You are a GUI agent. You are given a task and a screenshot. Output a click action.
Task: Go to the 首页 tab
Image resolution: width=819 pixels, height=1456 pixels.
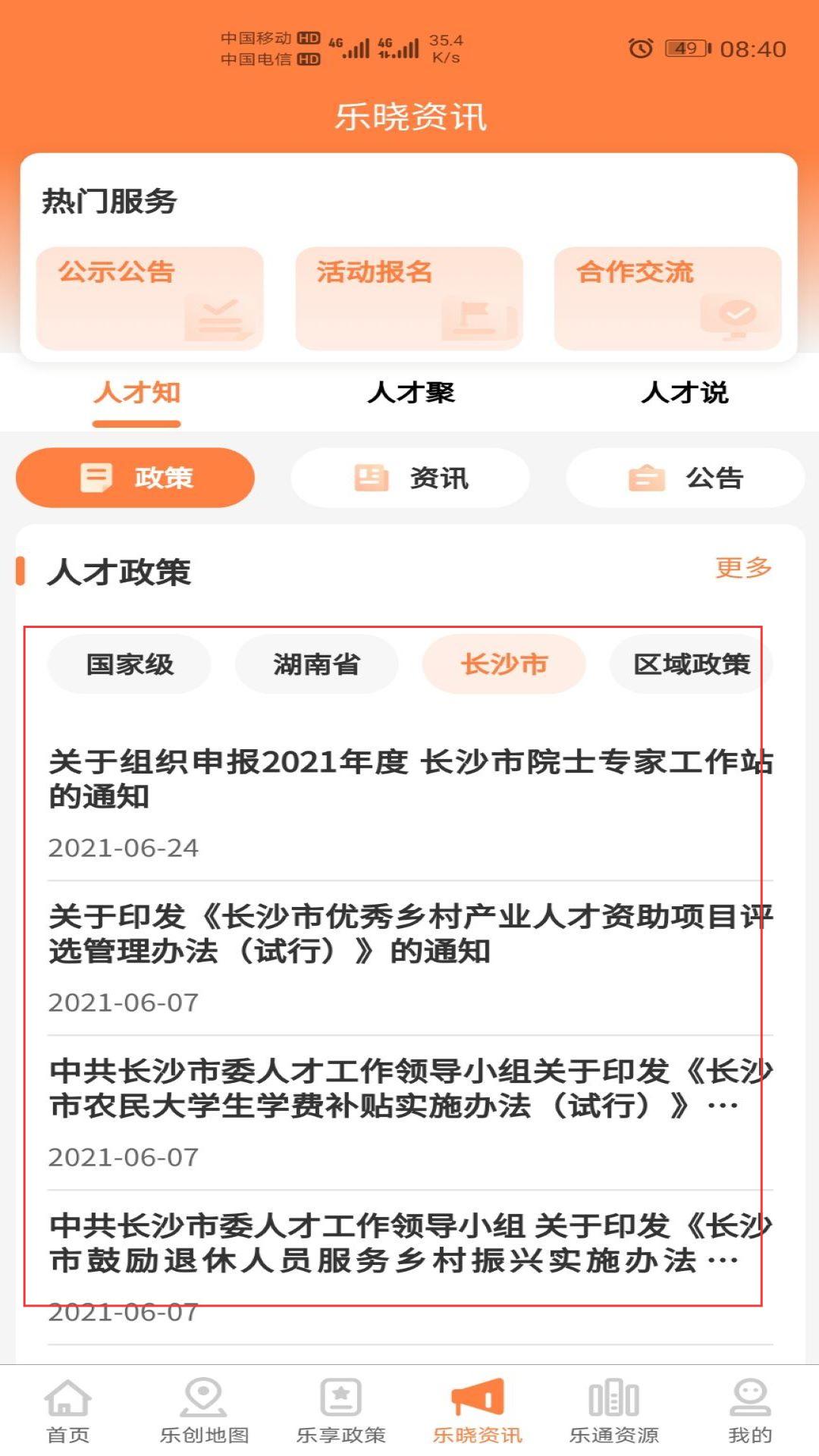tap(68, 1410)
